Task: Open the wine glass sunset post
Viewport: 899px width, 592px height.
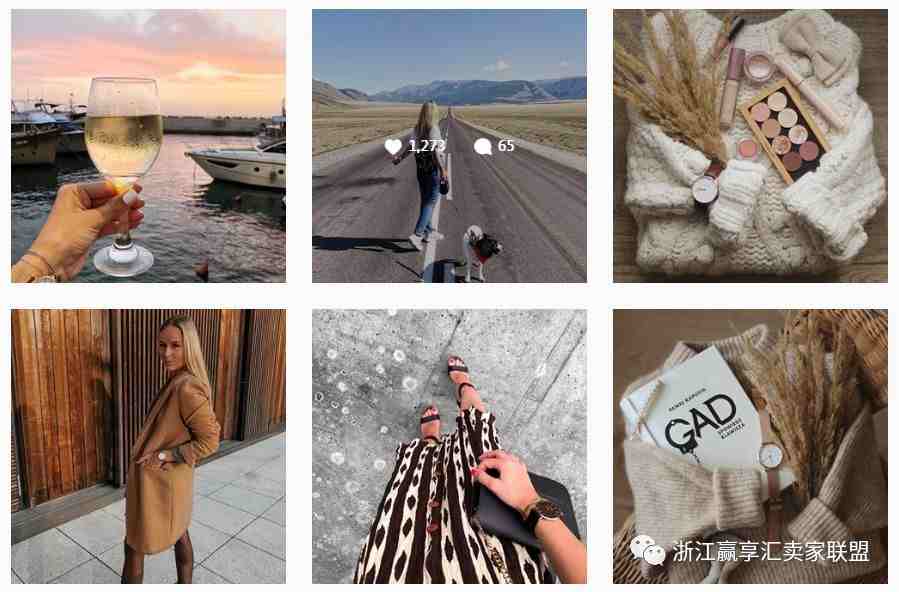Action: [148, 146]
